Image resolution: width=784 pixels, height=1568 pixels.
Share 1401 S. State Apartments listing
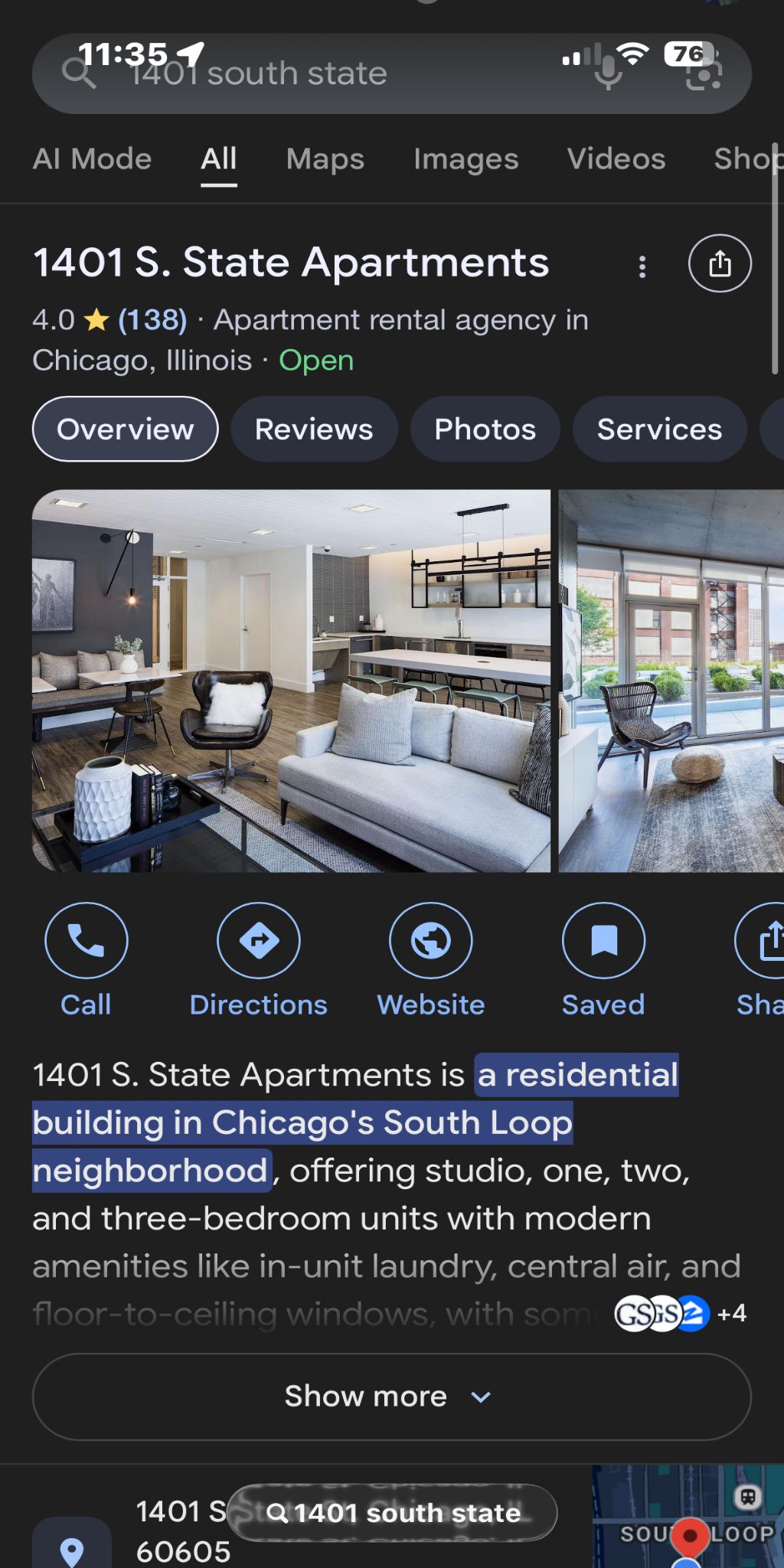pos(720,263)
